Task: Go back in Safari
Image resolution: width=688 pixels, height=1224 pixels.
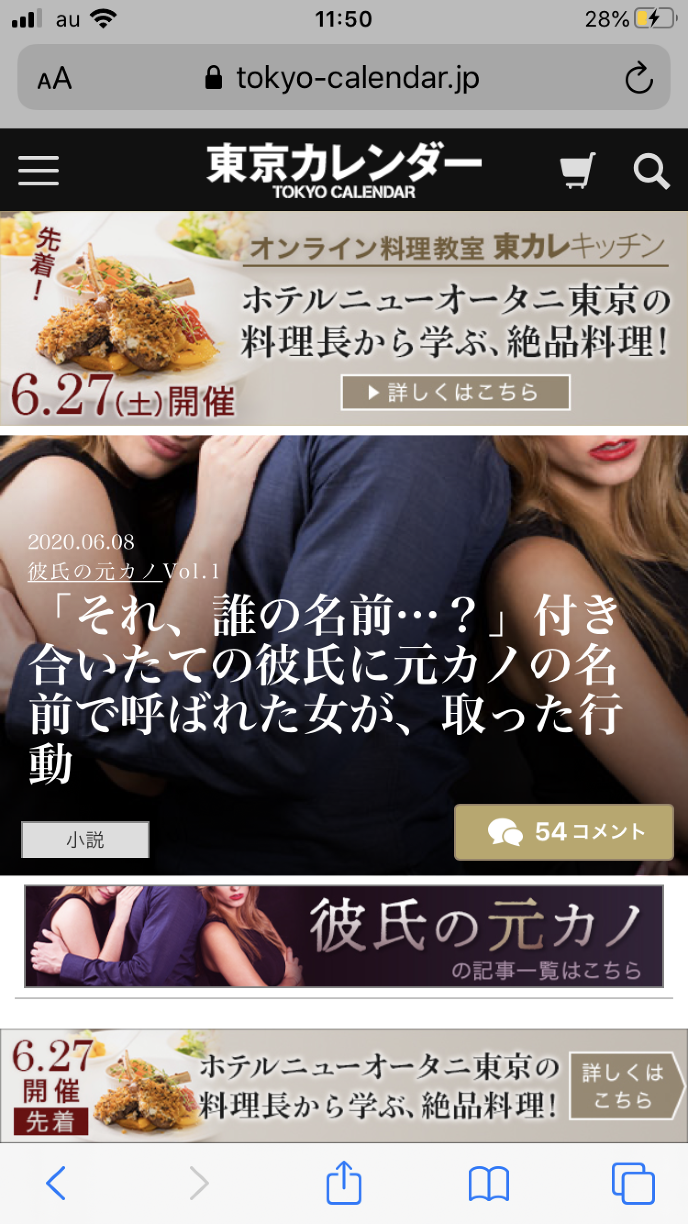Action: [x=56, y=1184]
